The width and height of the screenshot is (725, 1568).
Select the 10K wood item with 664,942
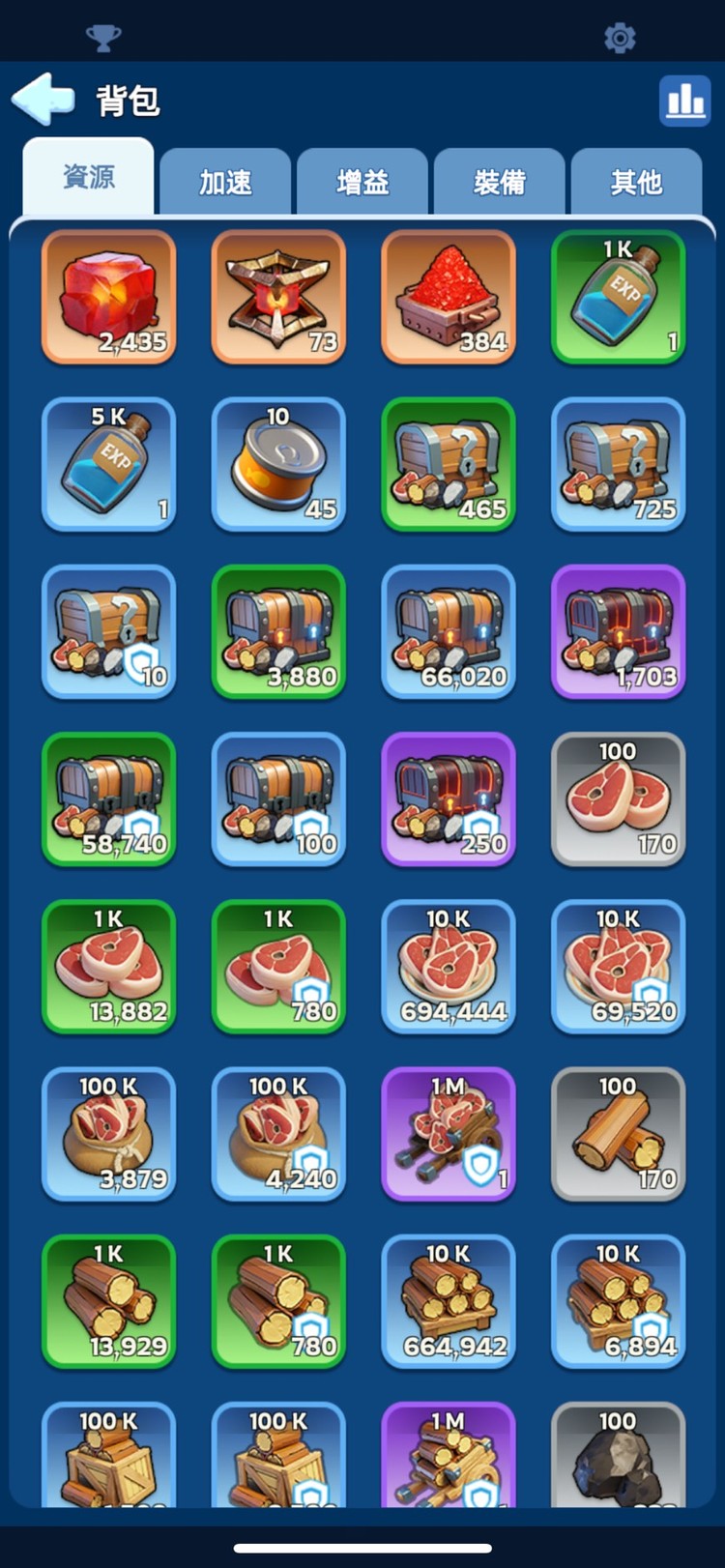[x=449, y=1300]
